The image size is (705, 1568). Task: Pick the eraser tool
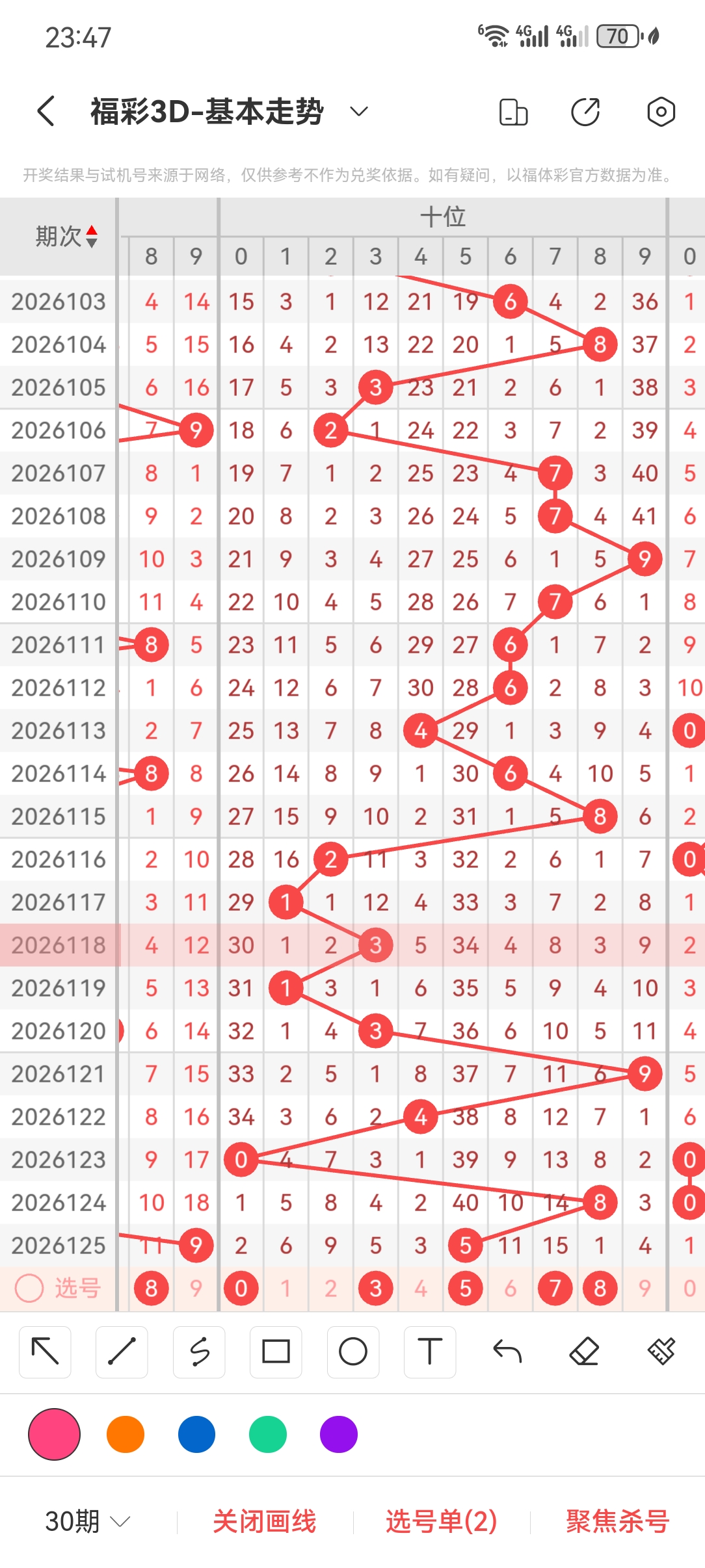pyautogui.click(x=584, y=1352)
